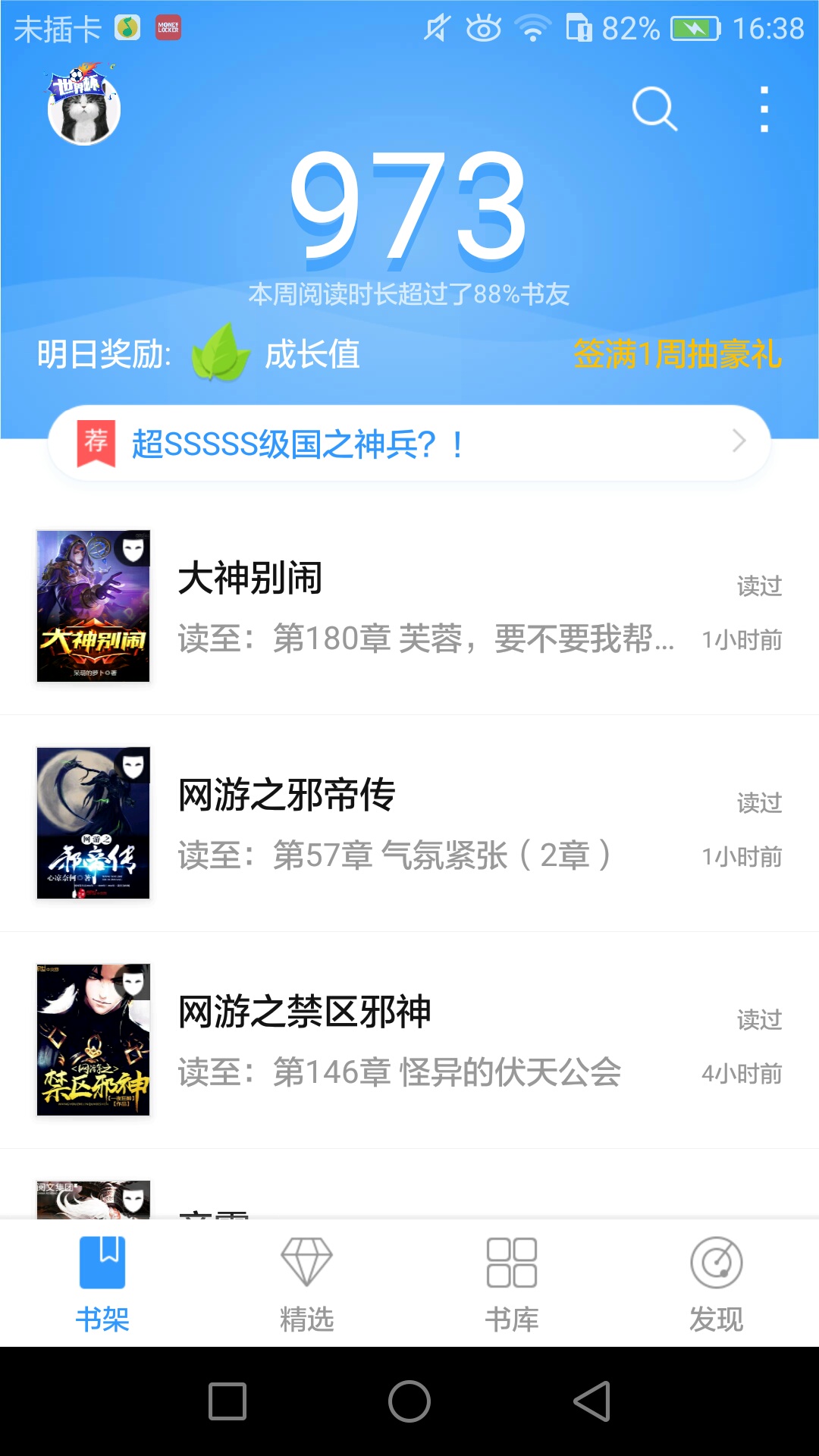Tap the cat profile avatar
This screenshot has width=819, height=1456.
point(84,108)
